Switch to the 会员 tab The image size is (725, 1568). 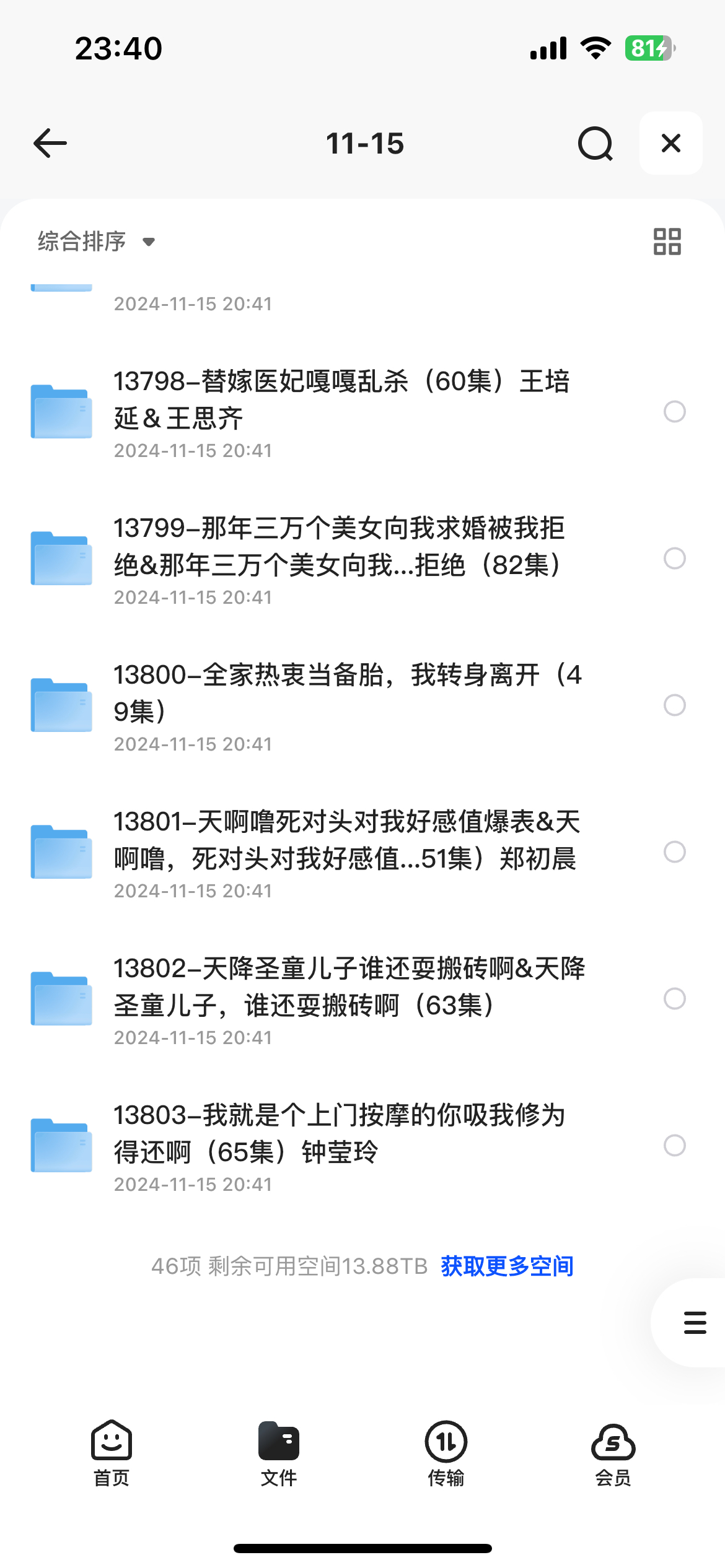coord(613,1453)
